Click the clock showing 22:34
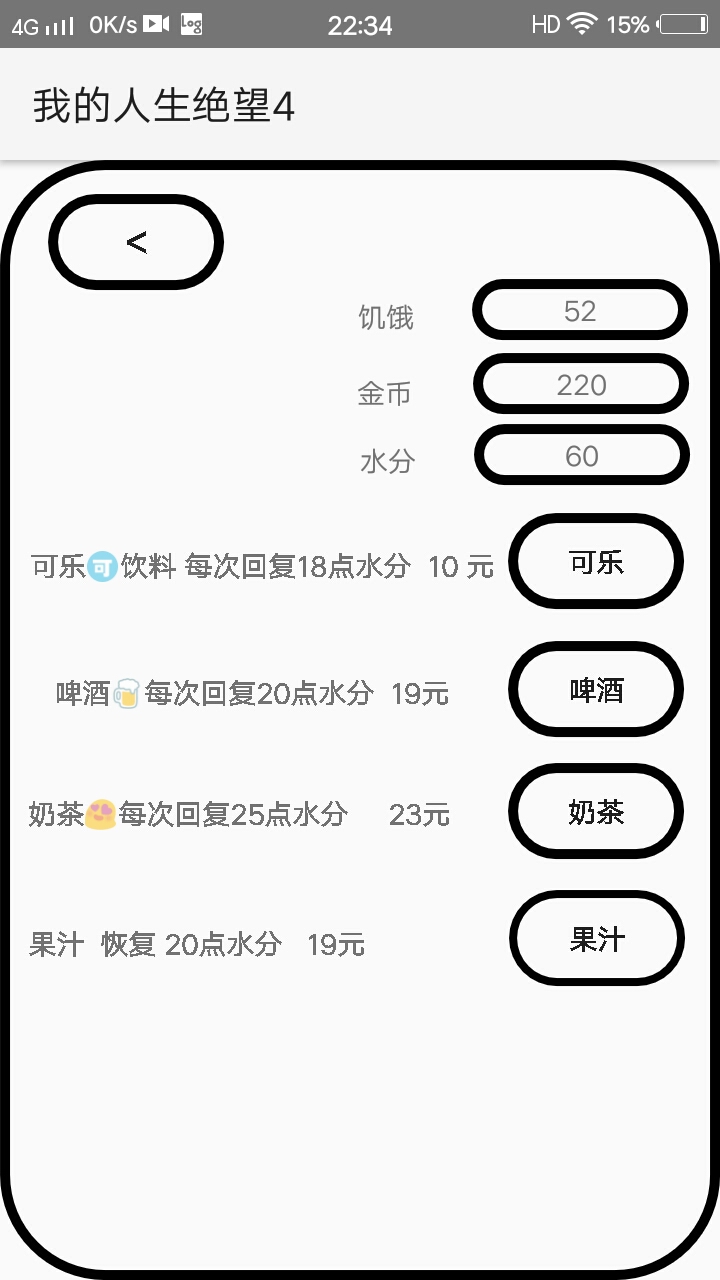The image size is (720, 1280). pos(360,24)
